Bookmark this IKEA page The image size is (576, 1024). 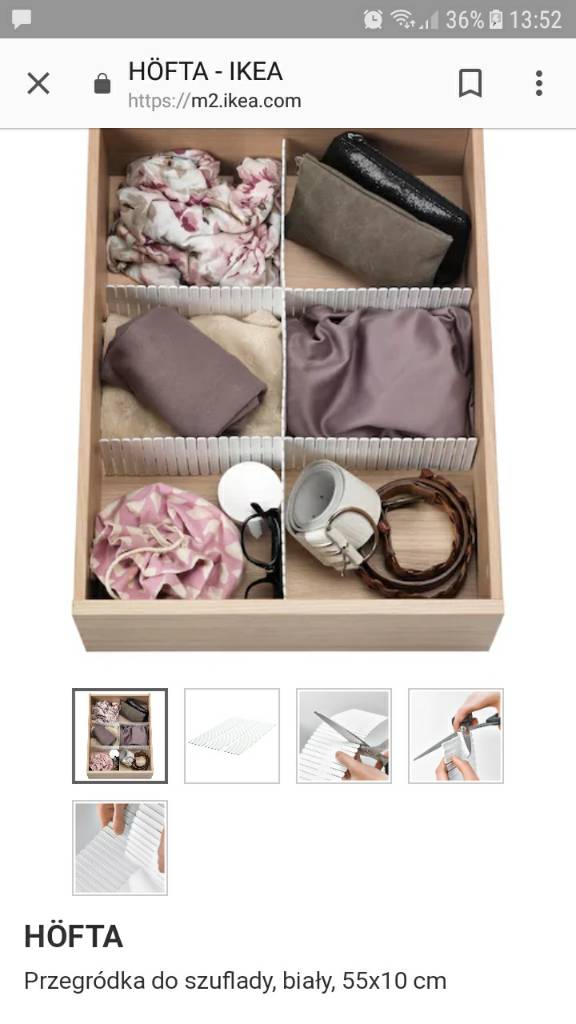pos(470,84)
